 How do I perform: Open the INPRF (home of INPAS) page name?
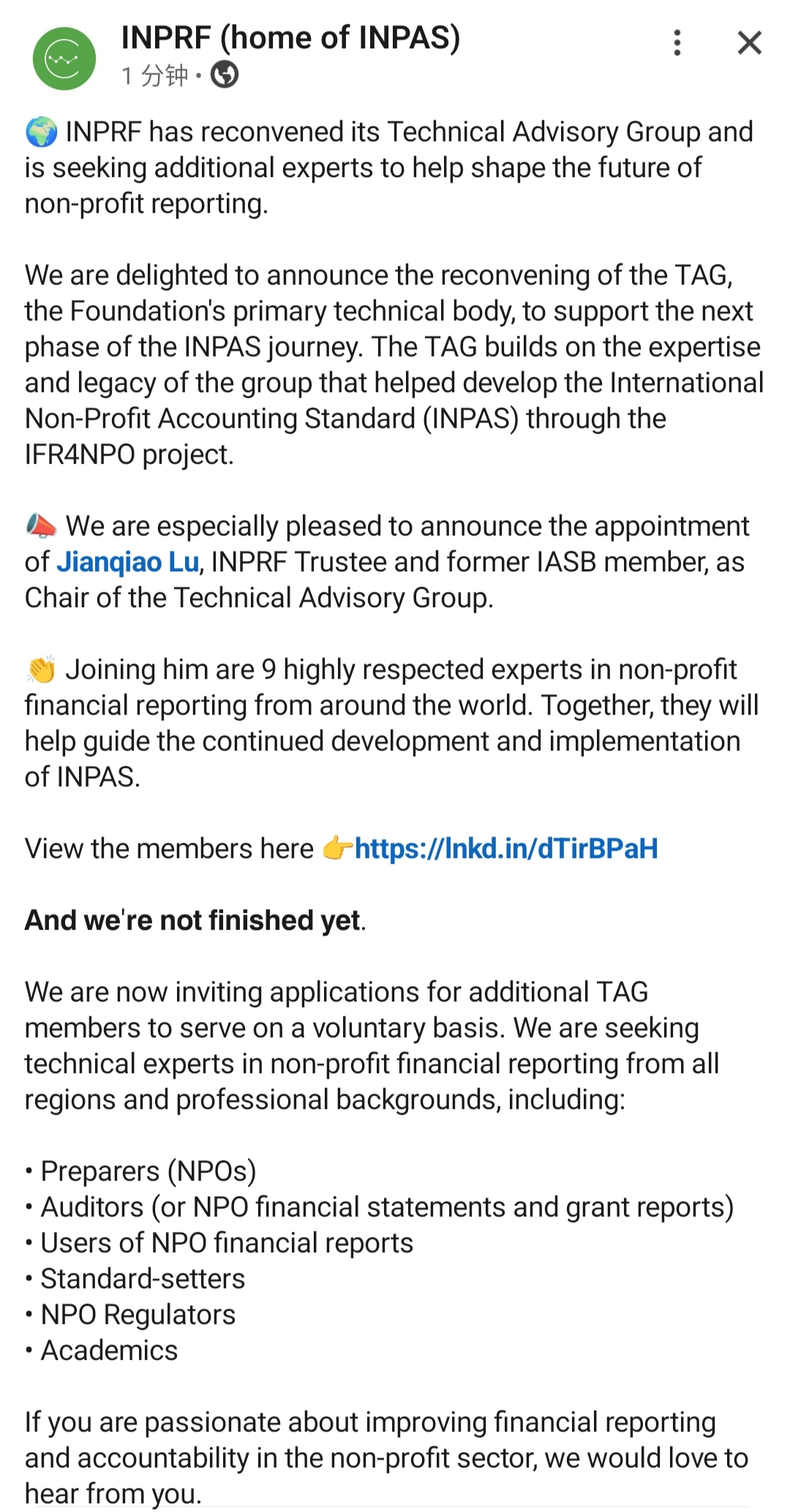coord(290,38)
